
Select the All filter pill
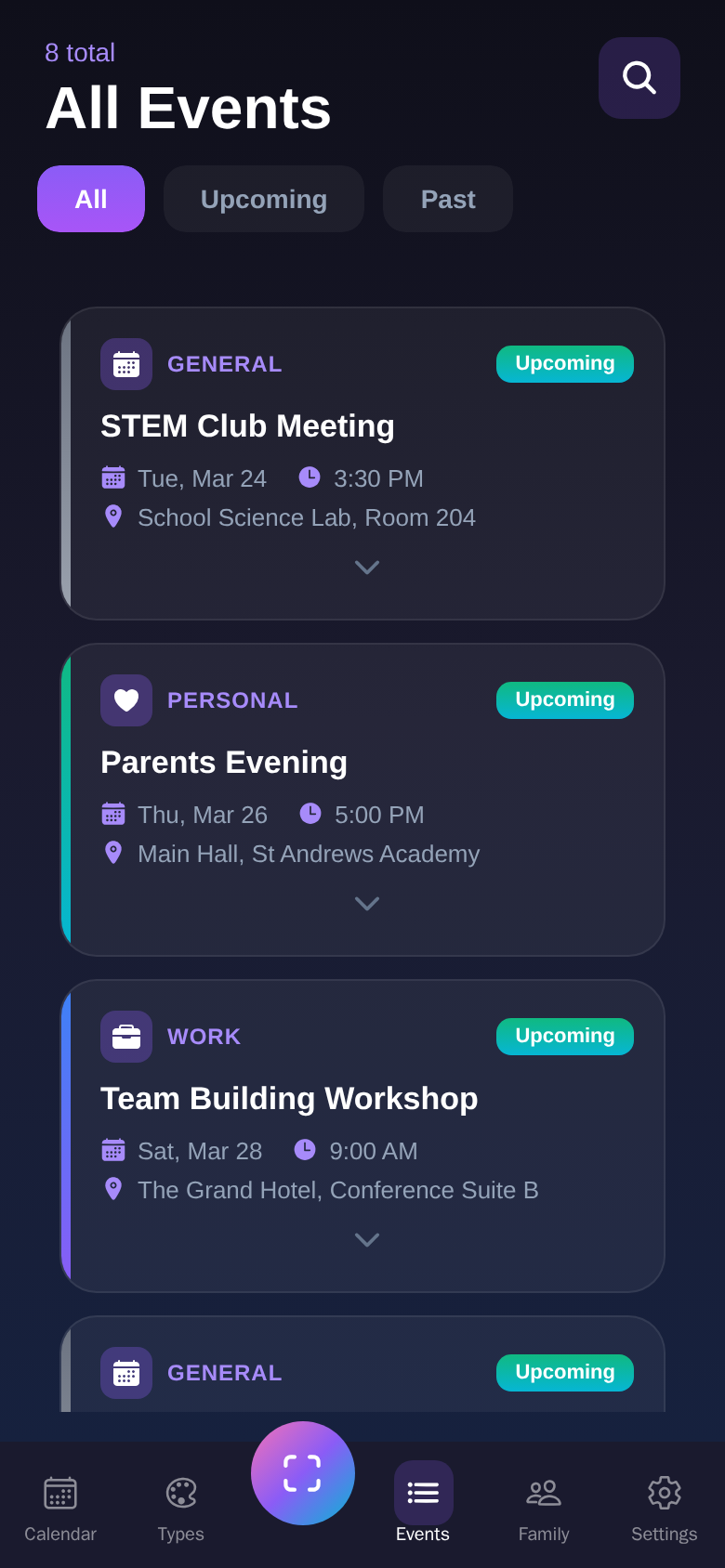[90, 198]
